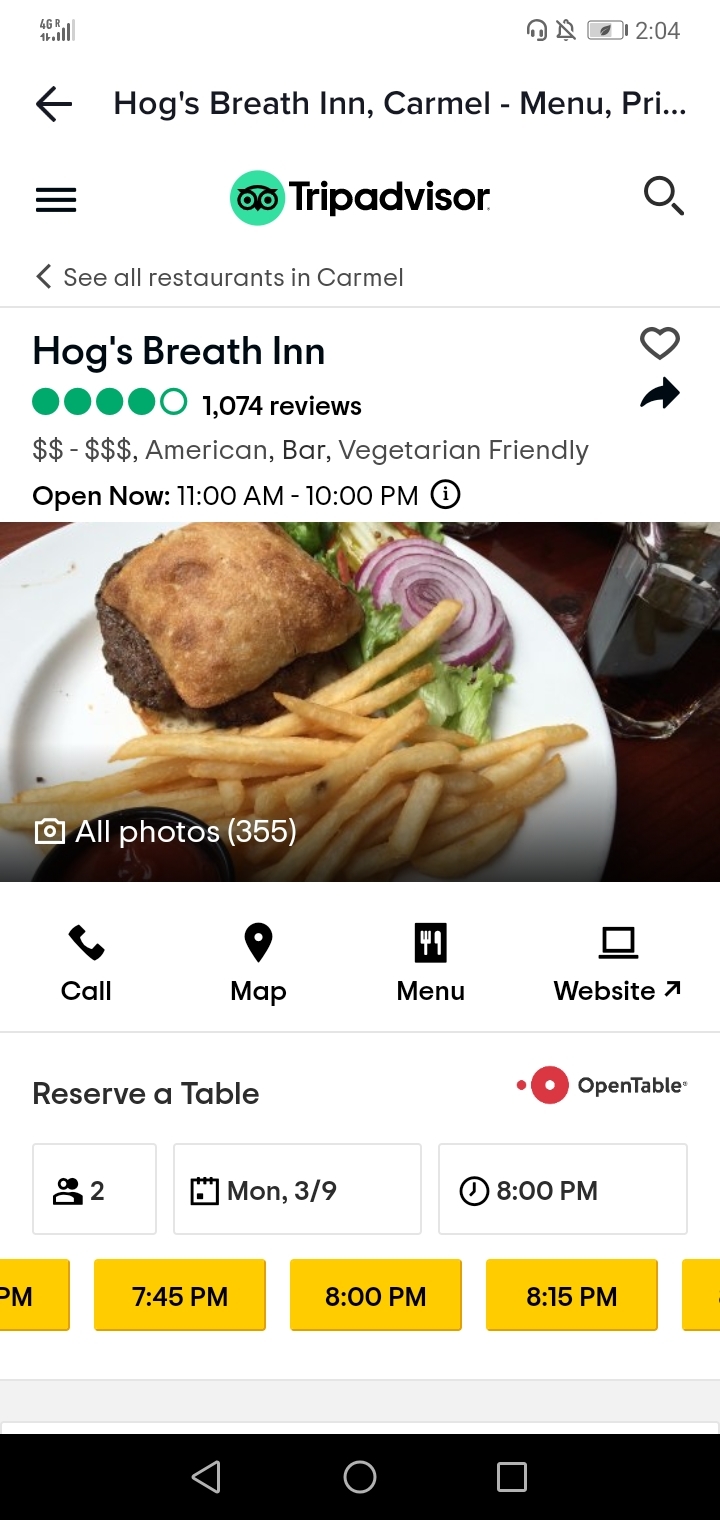The height and width of the screenshot is (1520, 720).
Task: Open the hamburger menu
Action: (56, 200)
